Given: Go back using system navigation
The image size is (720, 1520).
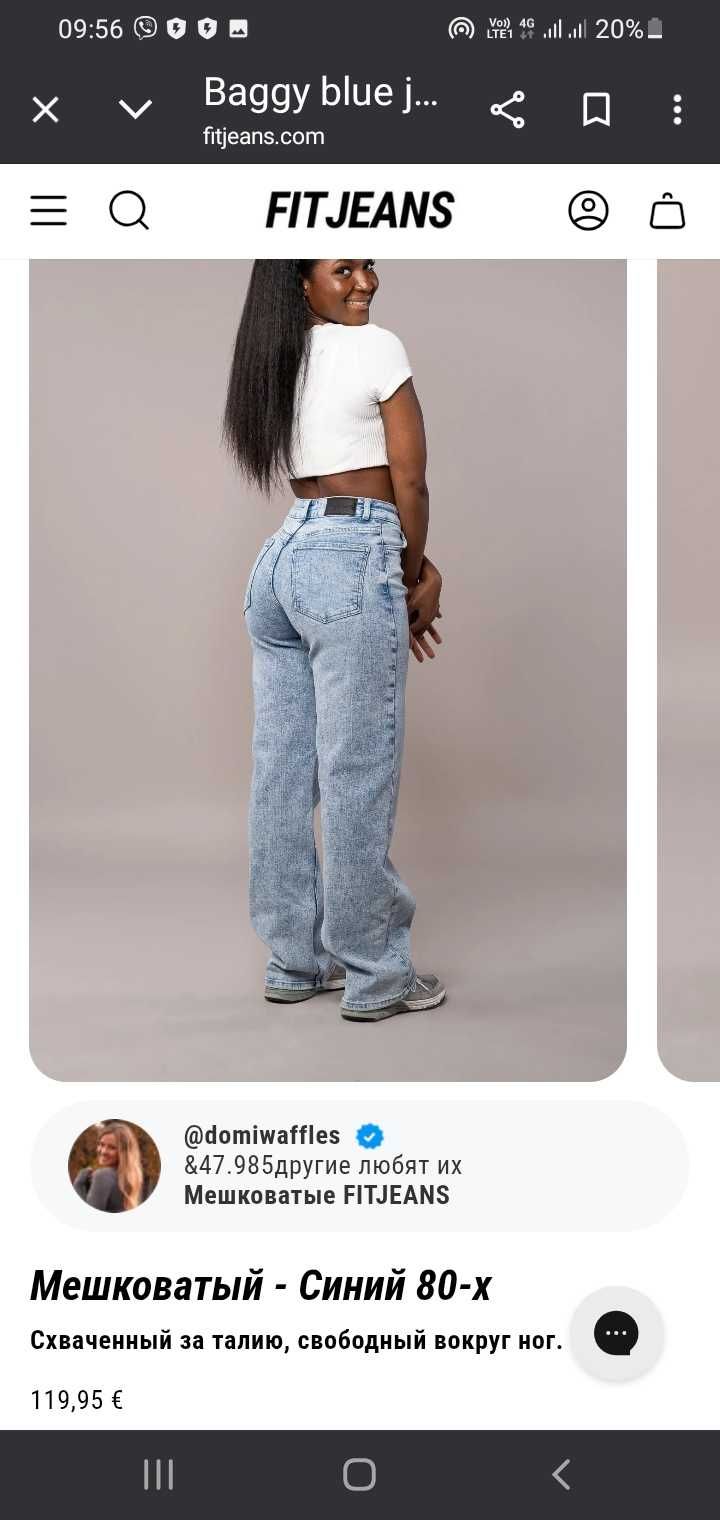Looking at the screenshot, I should point(561,1474).
